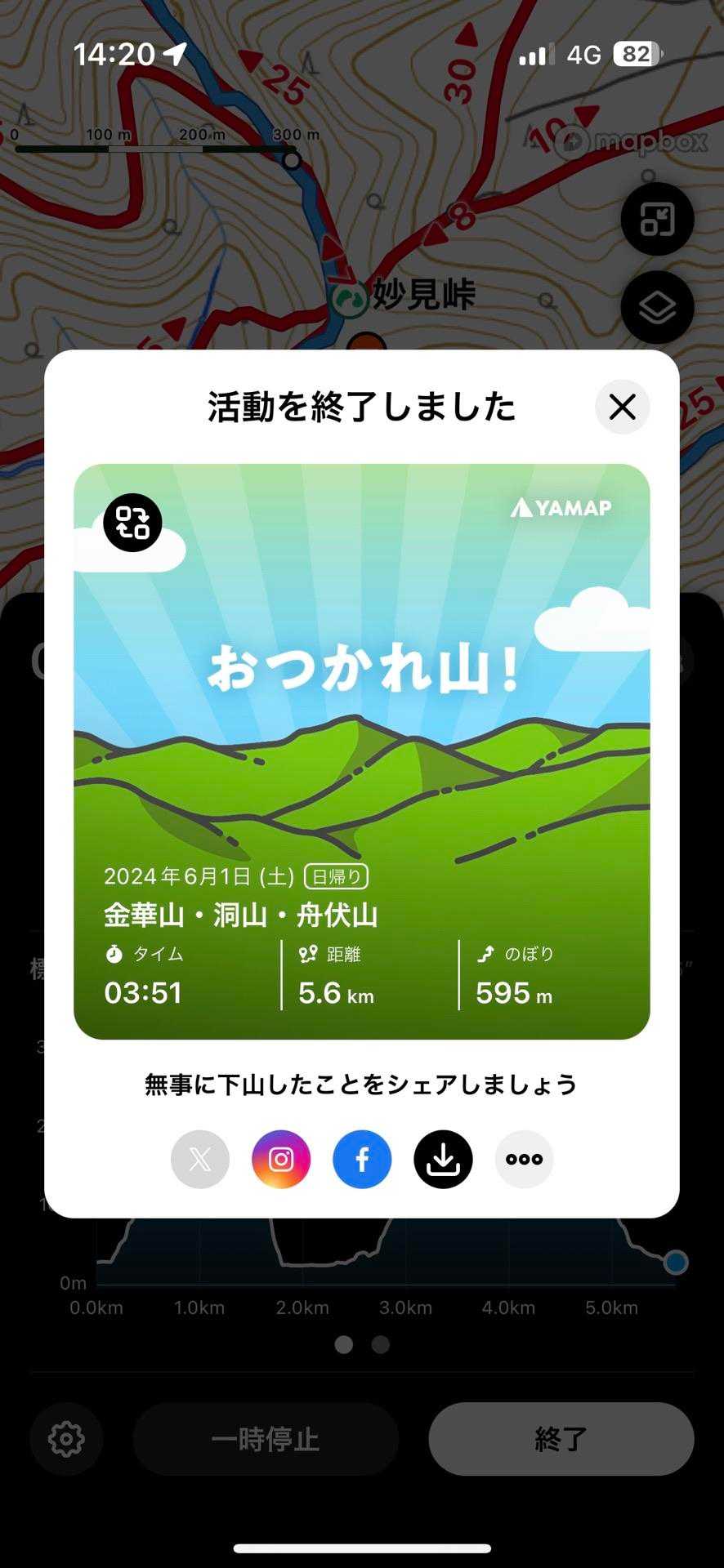724x1568 pixels.
Task: Close the activity finished dialog
Action: (x=622, y=407)
